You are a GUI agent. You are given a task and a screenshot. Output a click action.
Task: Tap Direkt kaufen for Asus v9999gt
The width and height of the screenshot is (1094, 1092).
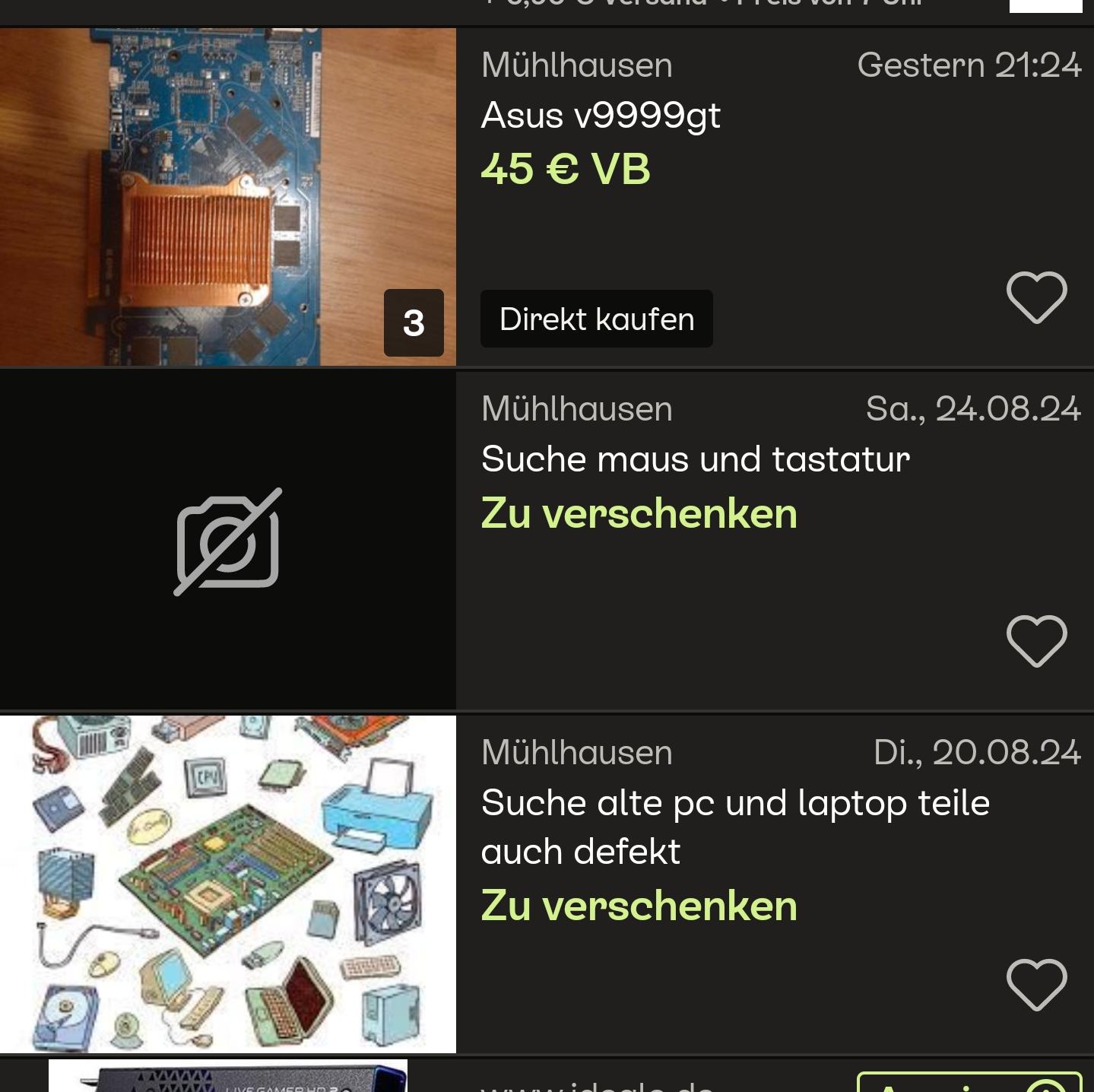coord(597,319)
